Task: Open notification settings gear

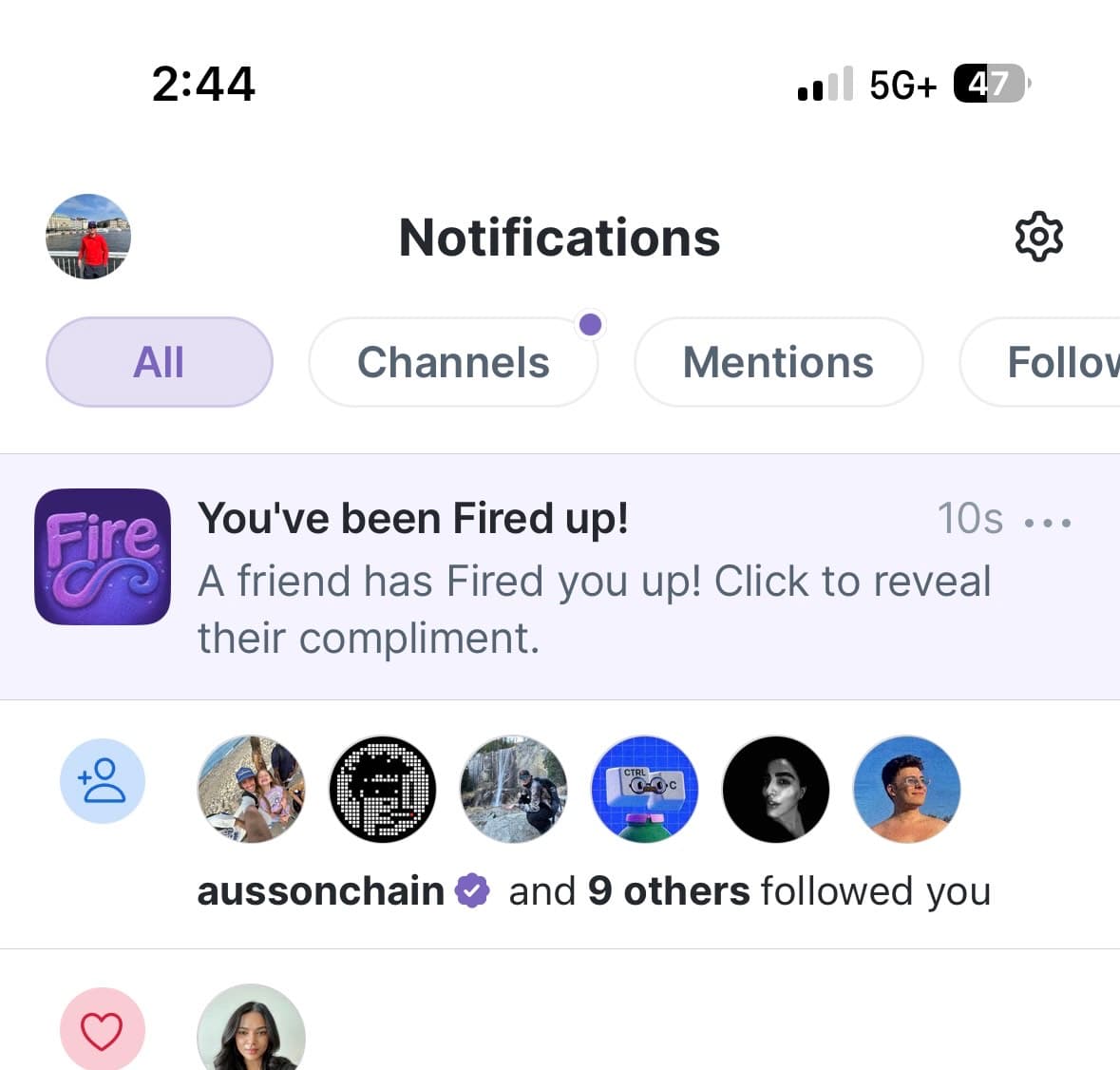Action: (x=1038, y=237)
